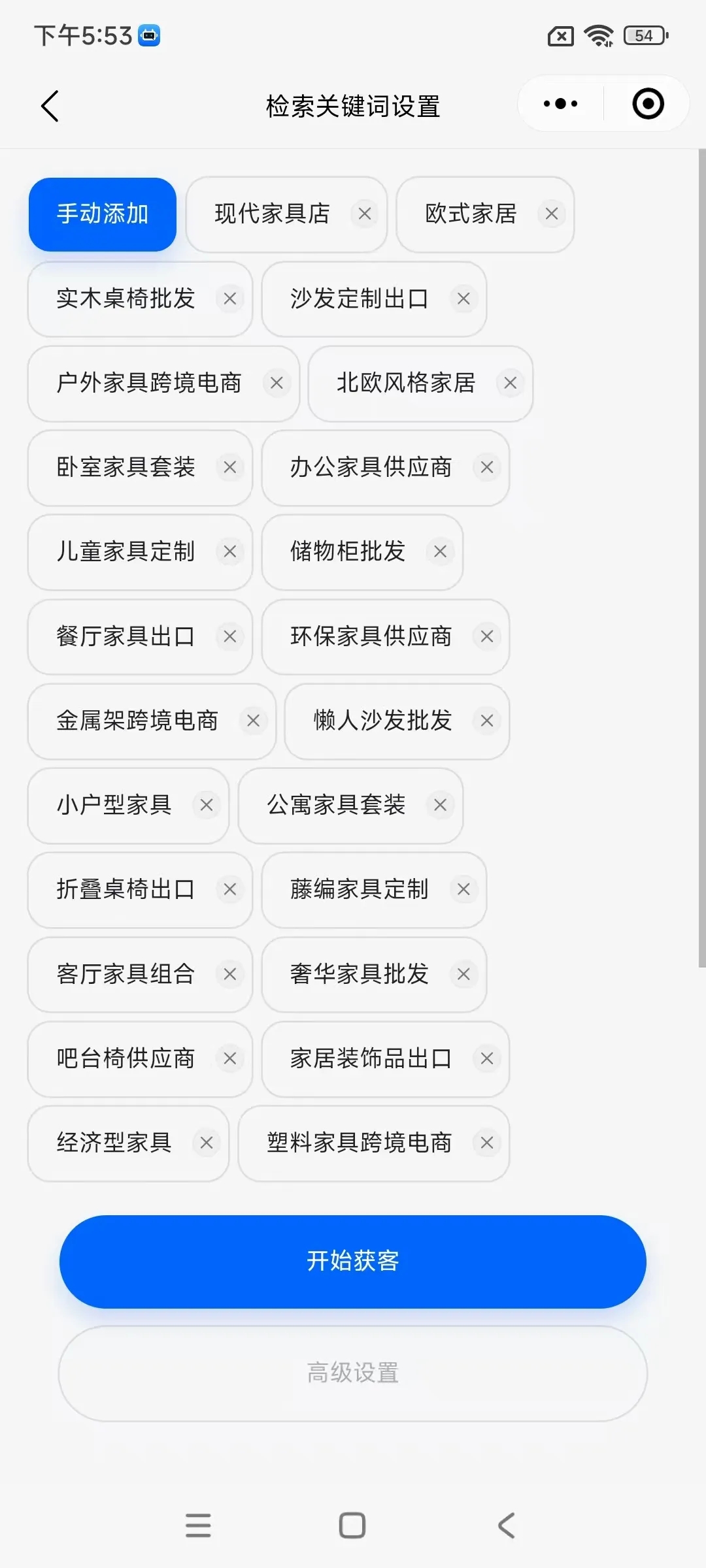Close the mini program with the circle button
The image size is (706, 1568).
point(648,104)
